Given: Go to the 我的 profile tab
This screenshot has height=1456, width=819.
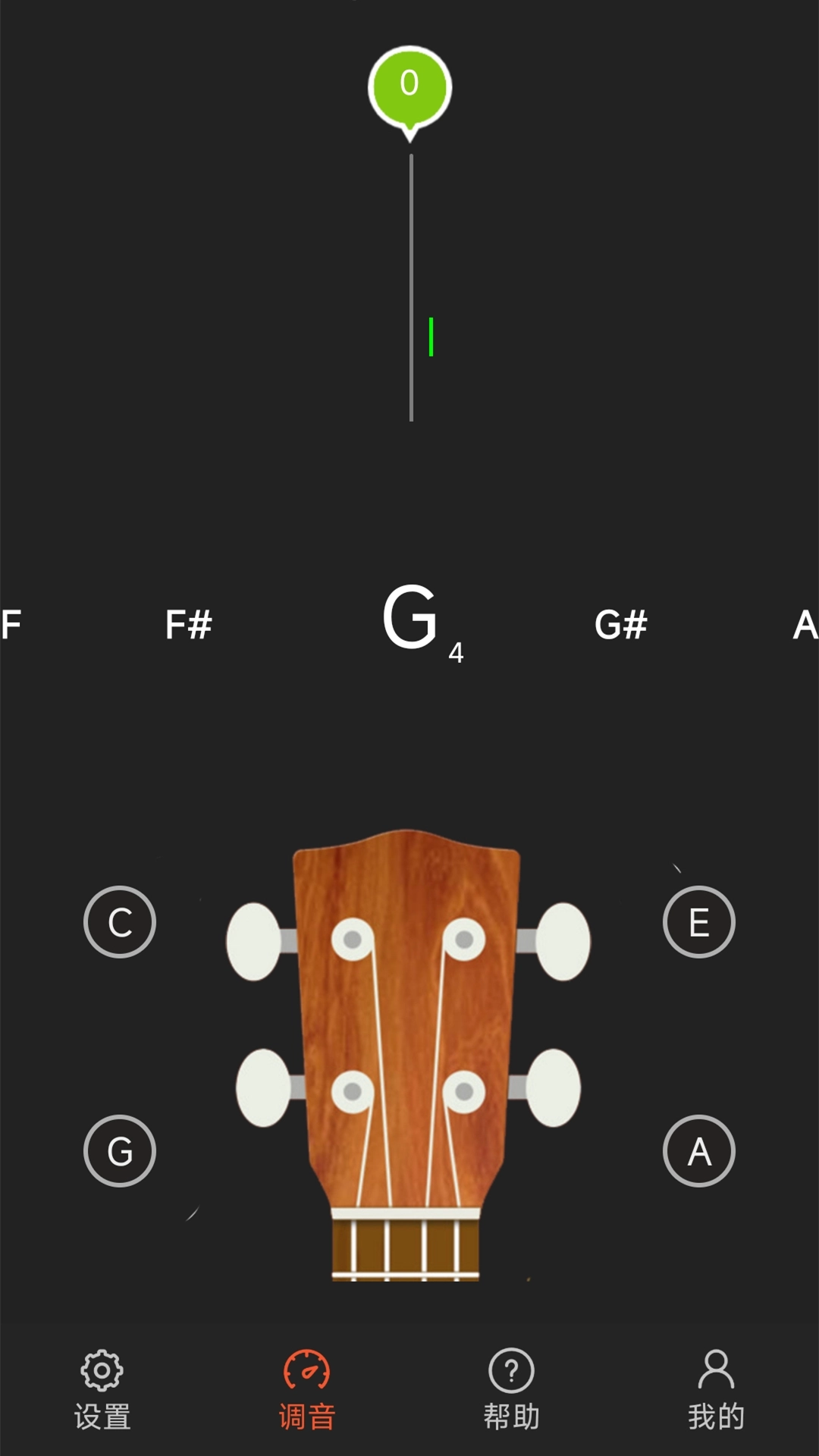Looking at the screenshot, I should [x=716, y=1389].
